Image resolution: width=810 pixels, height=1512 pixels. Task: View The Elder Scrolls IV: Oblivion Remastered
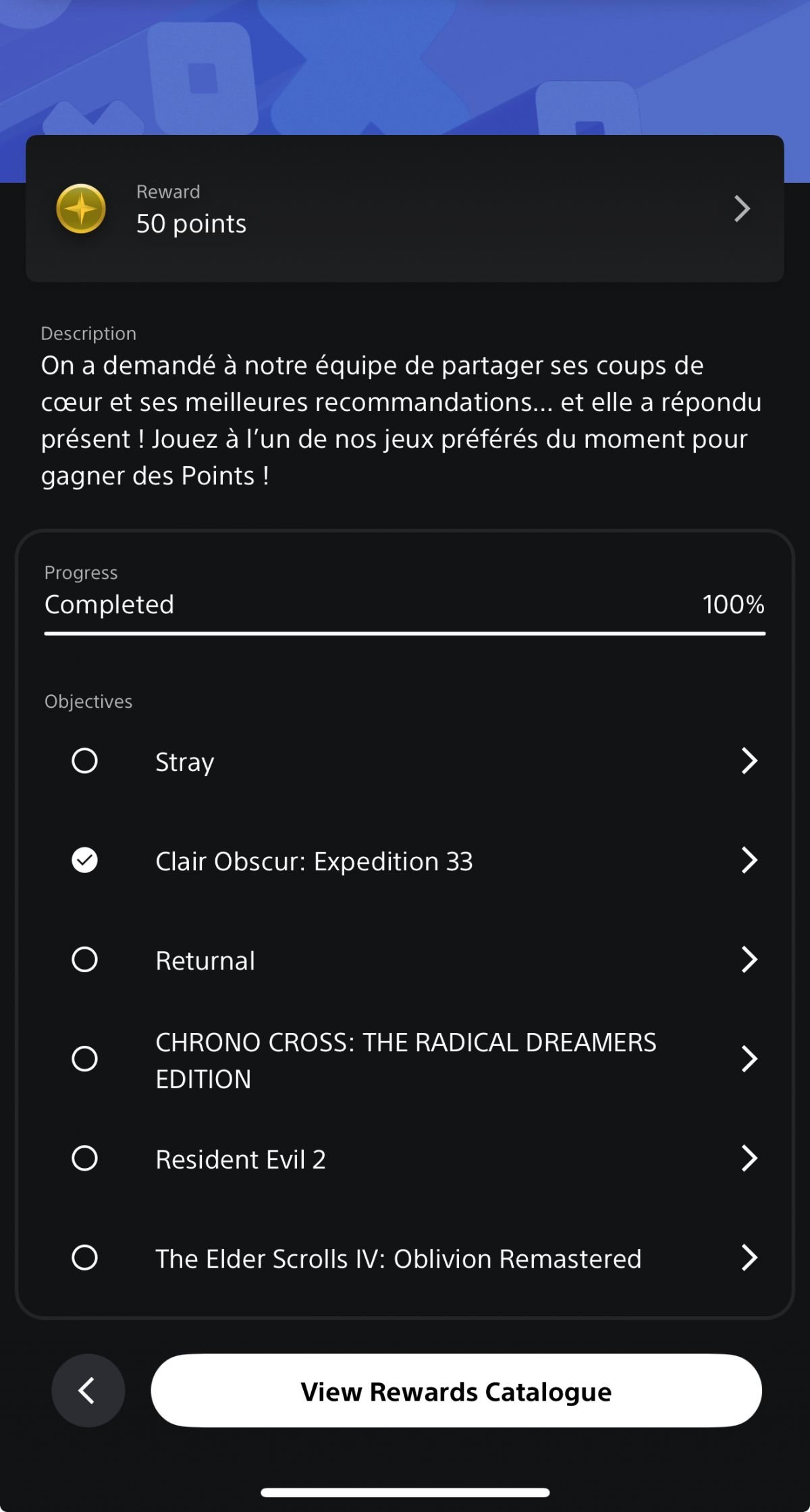(405, 1258)
